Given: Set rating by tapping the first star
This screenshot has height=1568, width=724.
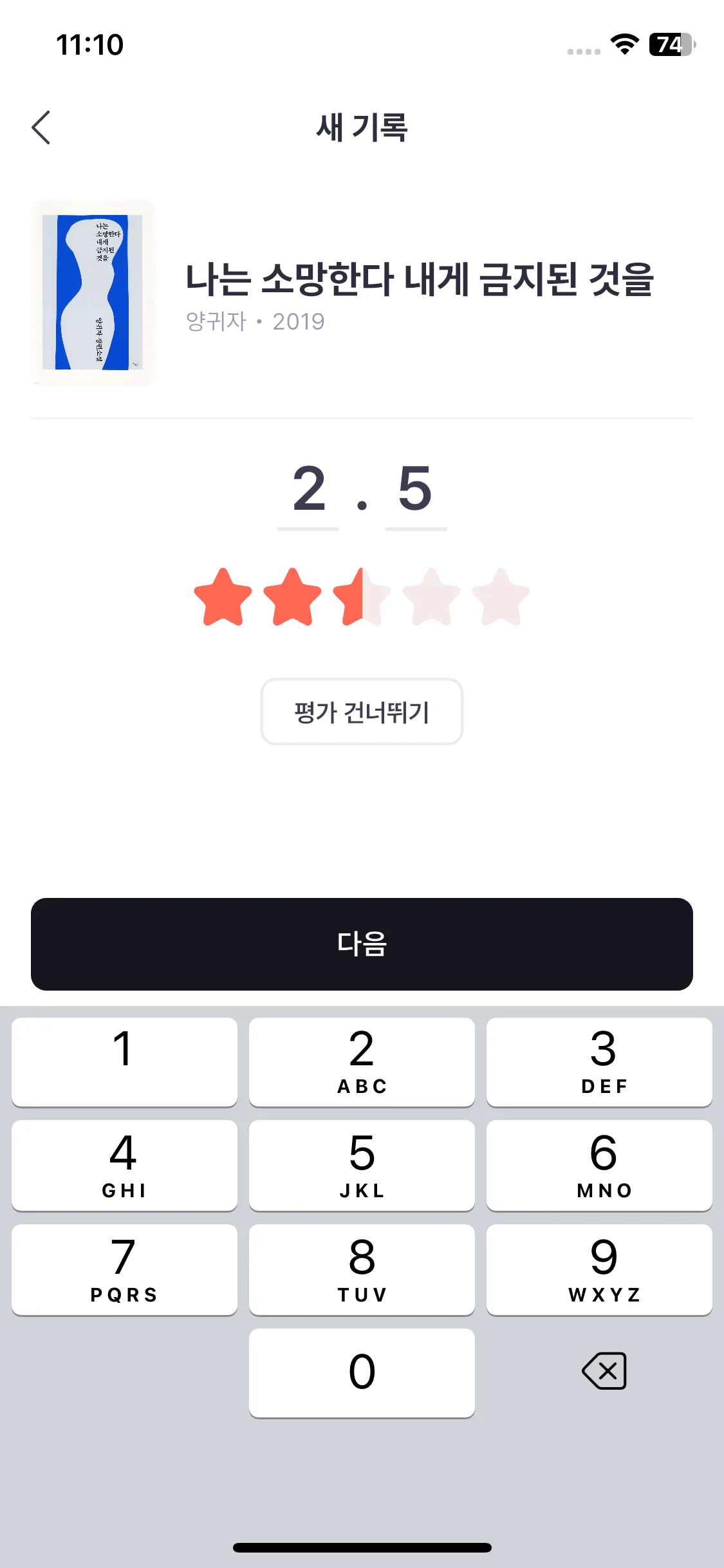Looking at the screenshot, I should [x=223, y=597].
